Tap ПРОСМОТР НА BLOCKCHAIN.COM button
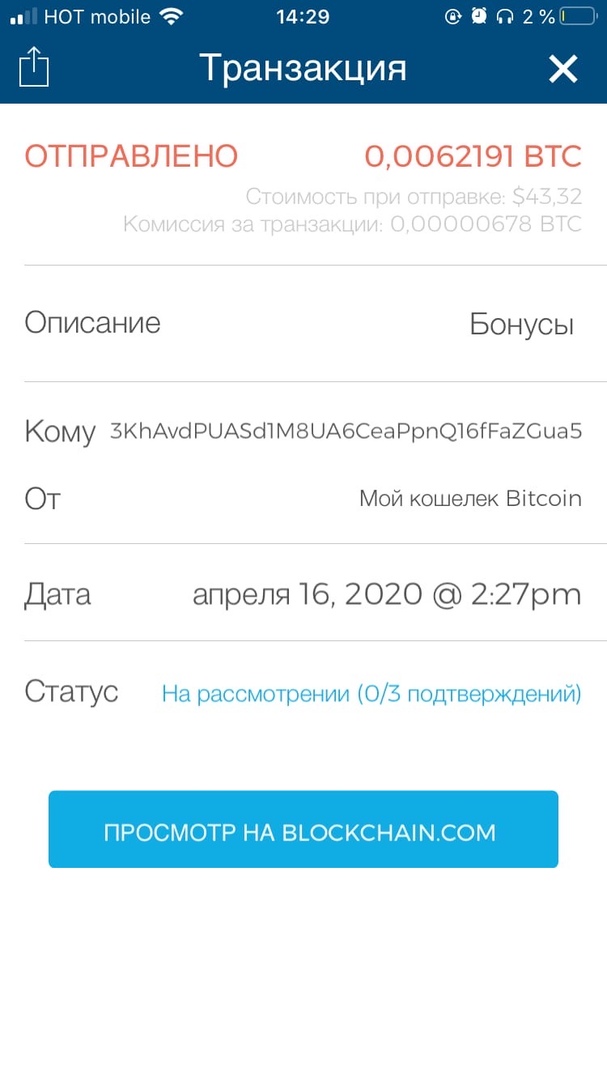Image resolution: width=607 pixels, height=1080 pixels. (303, 830)
